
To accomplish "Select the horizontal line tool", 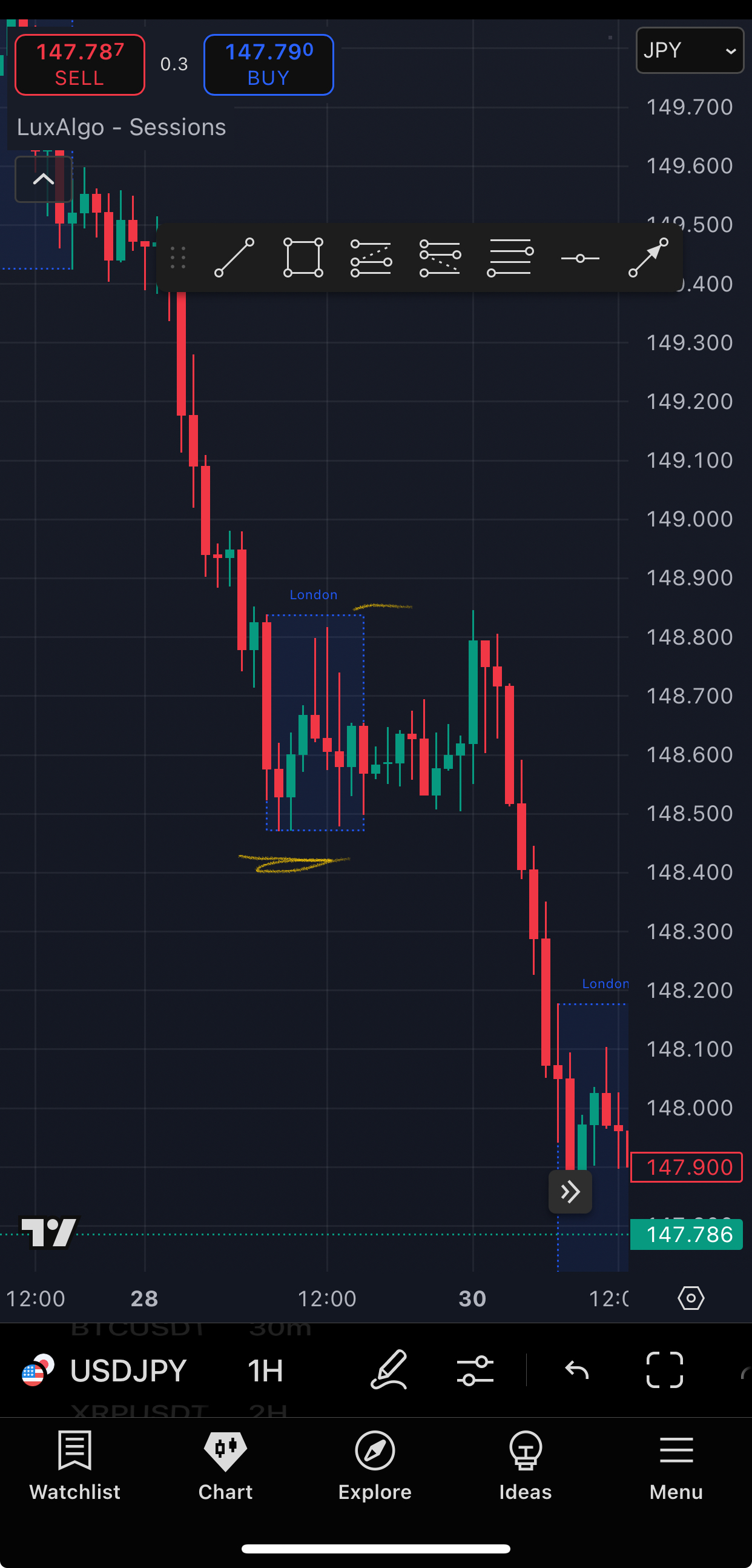I will coord(580,259).
